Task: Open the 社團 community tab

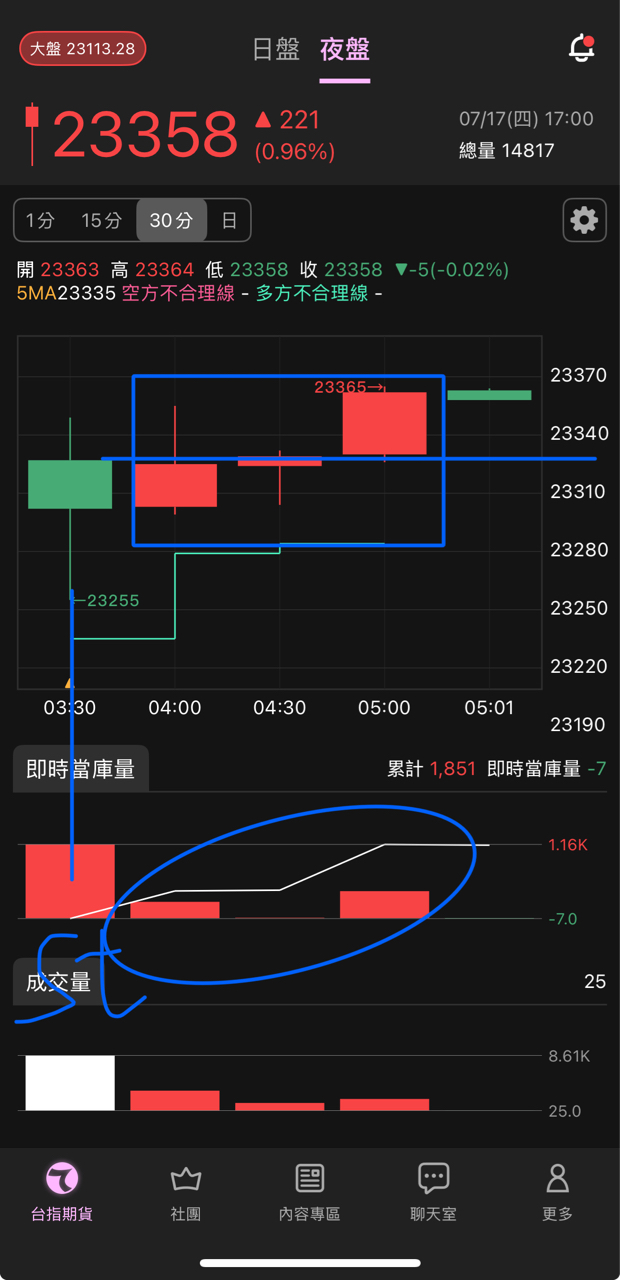Action: pos(186,1192)
